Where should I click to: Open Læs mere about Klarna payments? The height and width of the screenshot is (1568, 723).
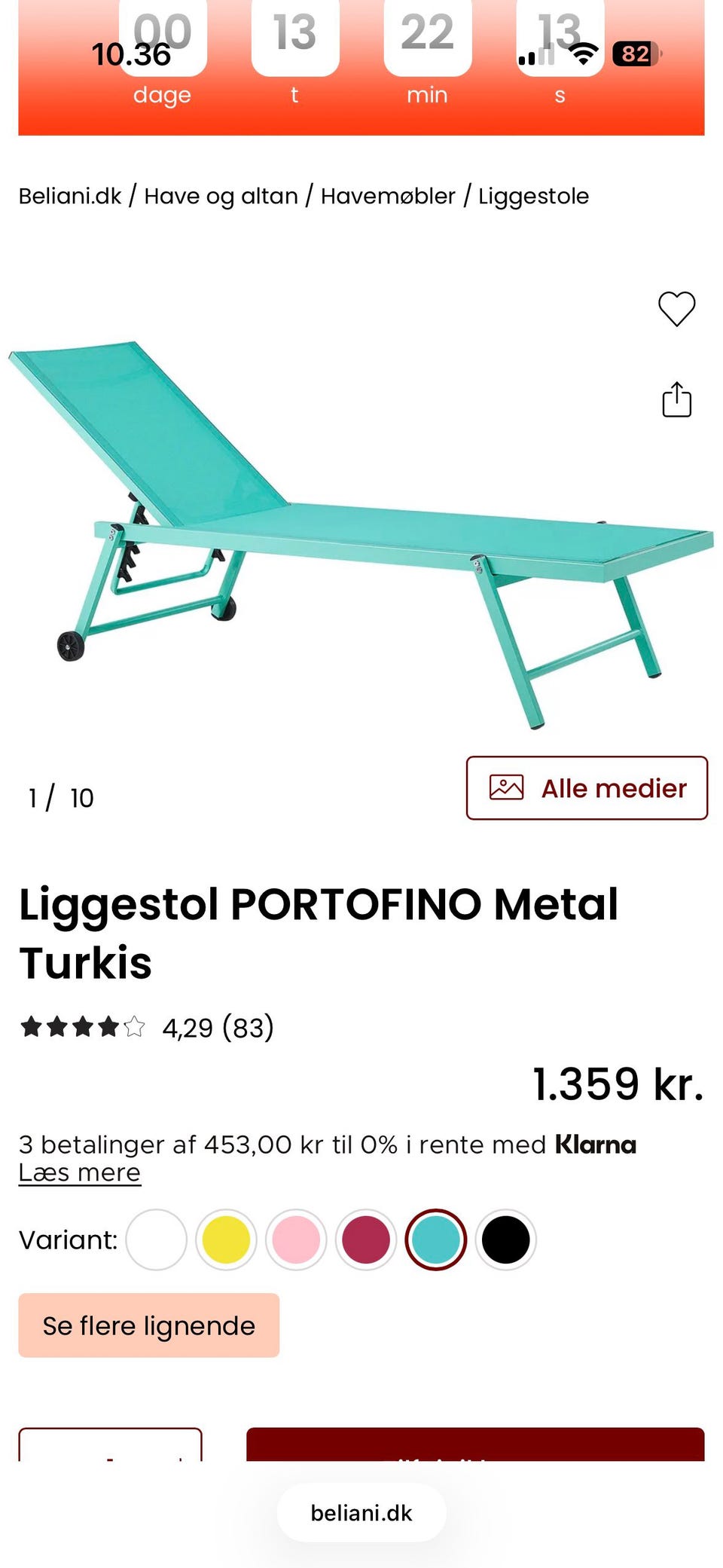pyautogui.click(x=80, y=1172)
